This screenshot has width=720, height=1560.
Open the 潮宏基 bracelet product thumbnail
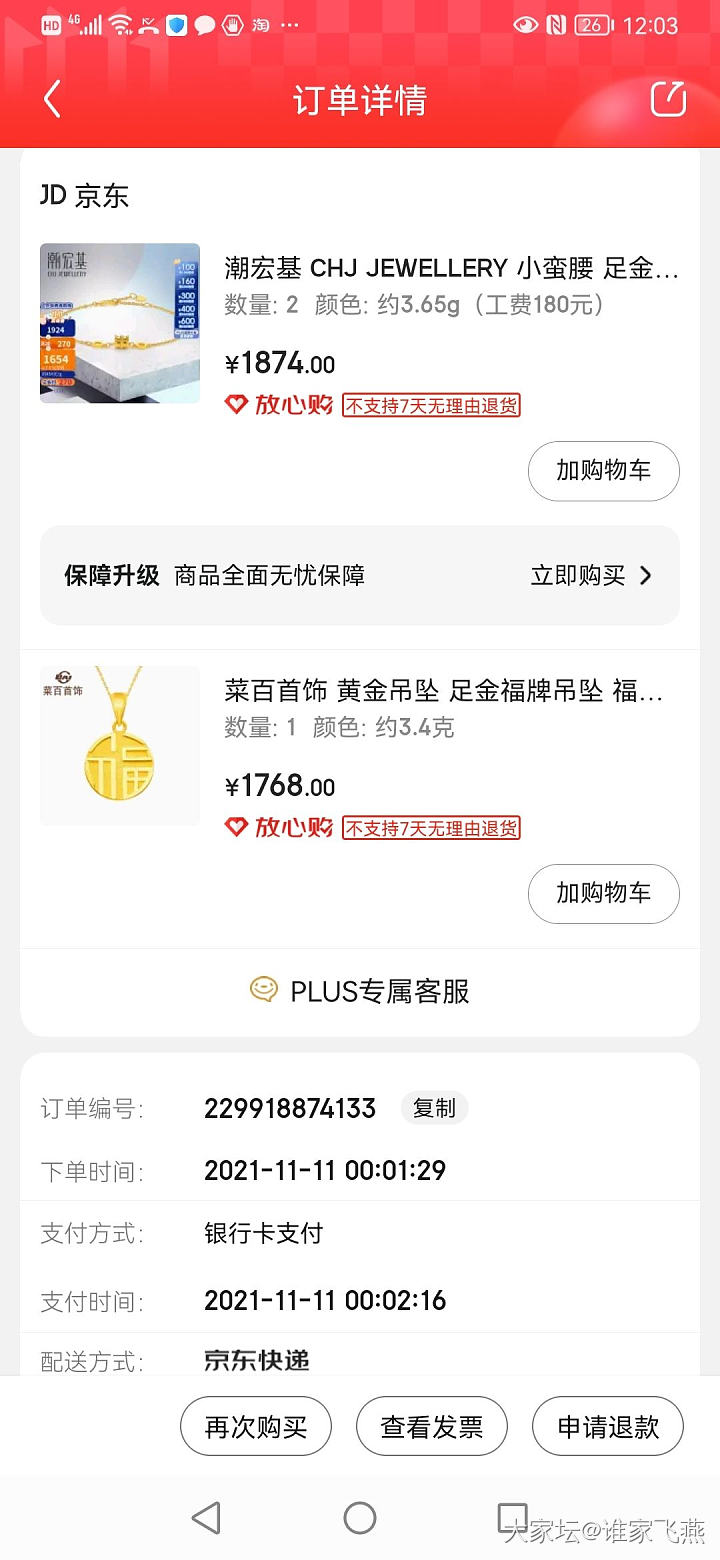120,323
